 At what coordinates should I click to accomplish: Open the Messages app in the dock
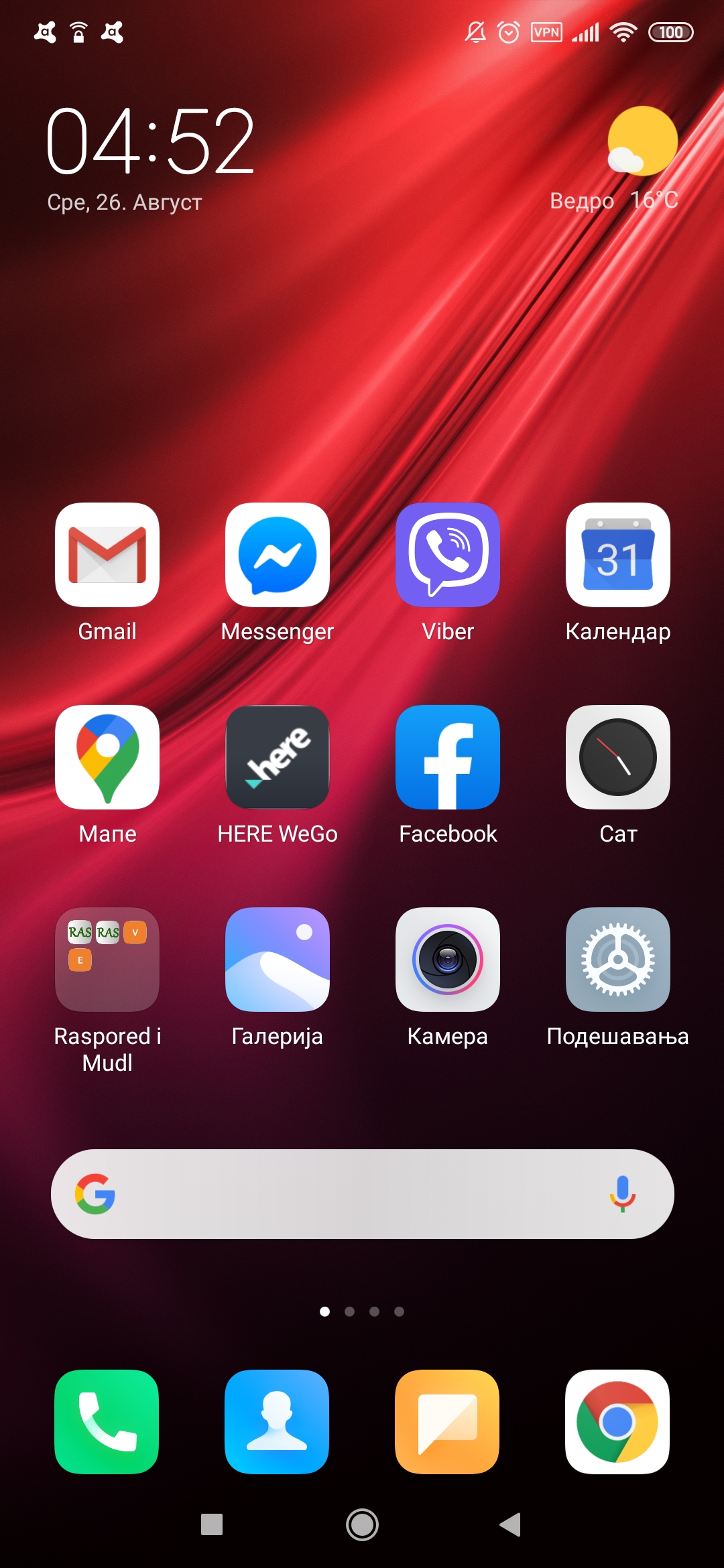[448, 1422]
